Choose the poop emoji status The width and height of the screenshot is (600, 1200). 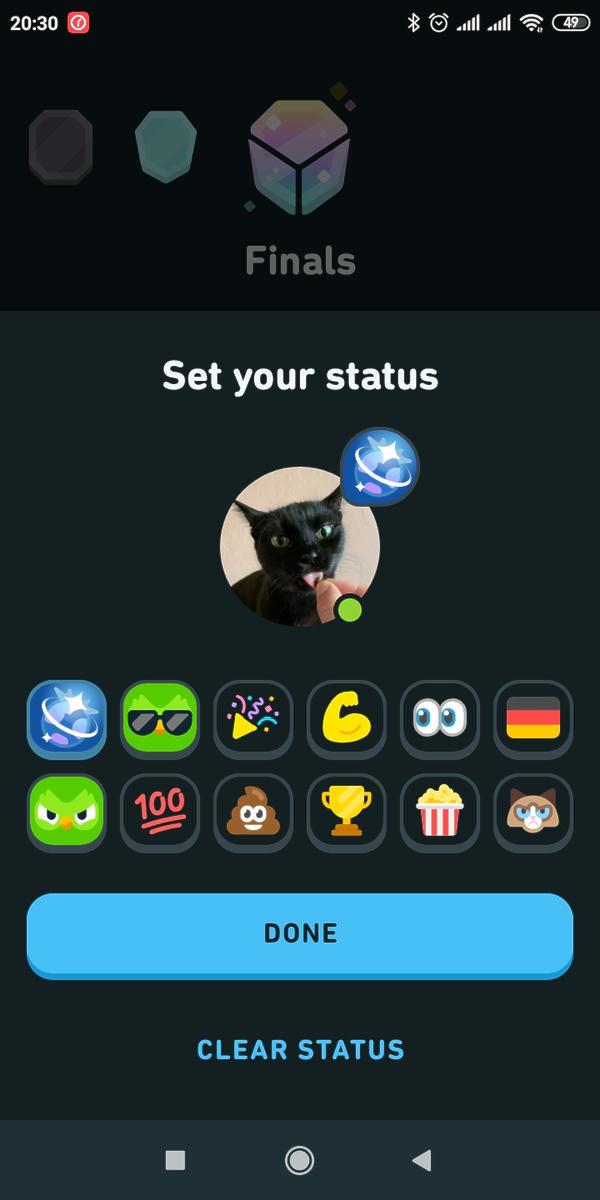point(253,812)
